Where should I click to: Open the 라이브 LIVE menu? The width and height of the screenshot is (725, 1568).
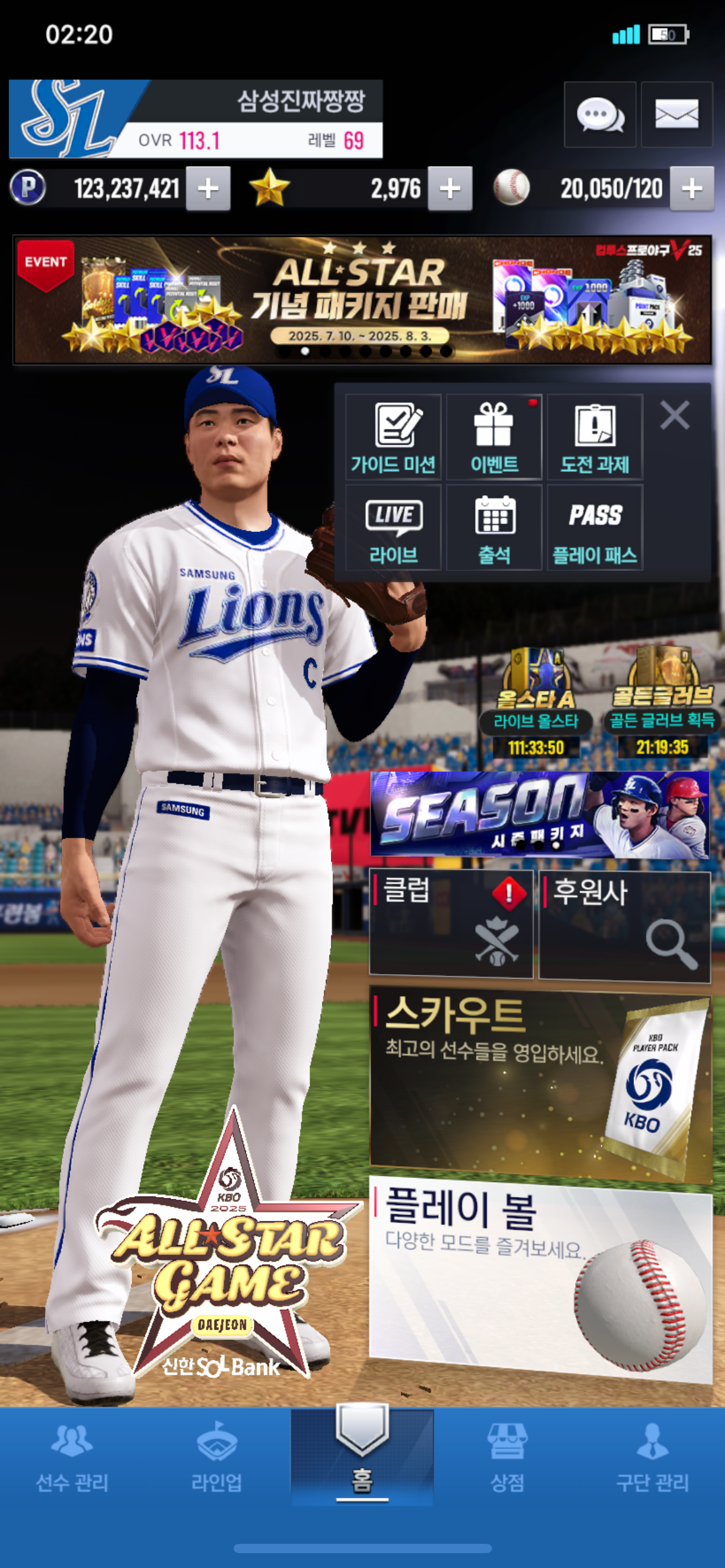click(393, 528)
